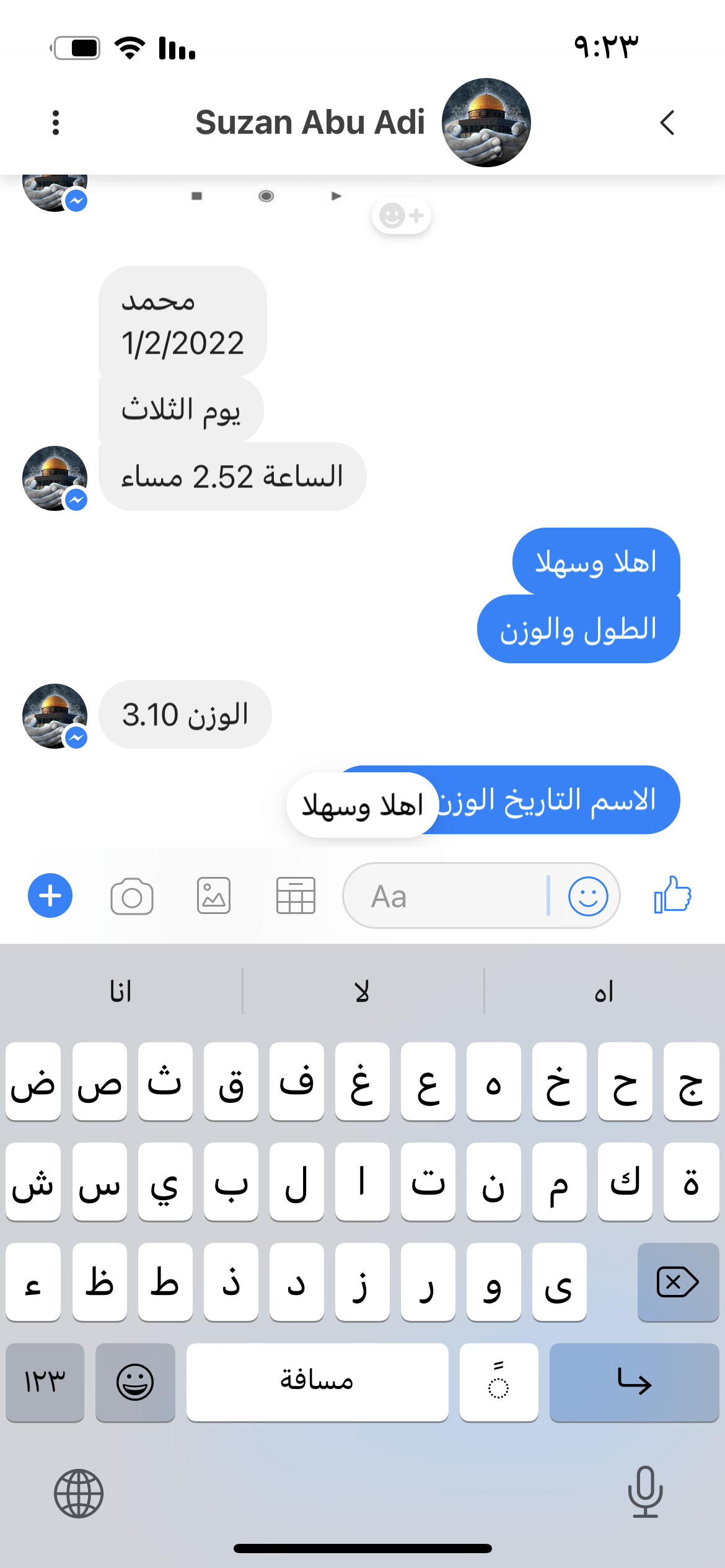
Task: Choose keyboard suggestion اه
Action: 604,992
